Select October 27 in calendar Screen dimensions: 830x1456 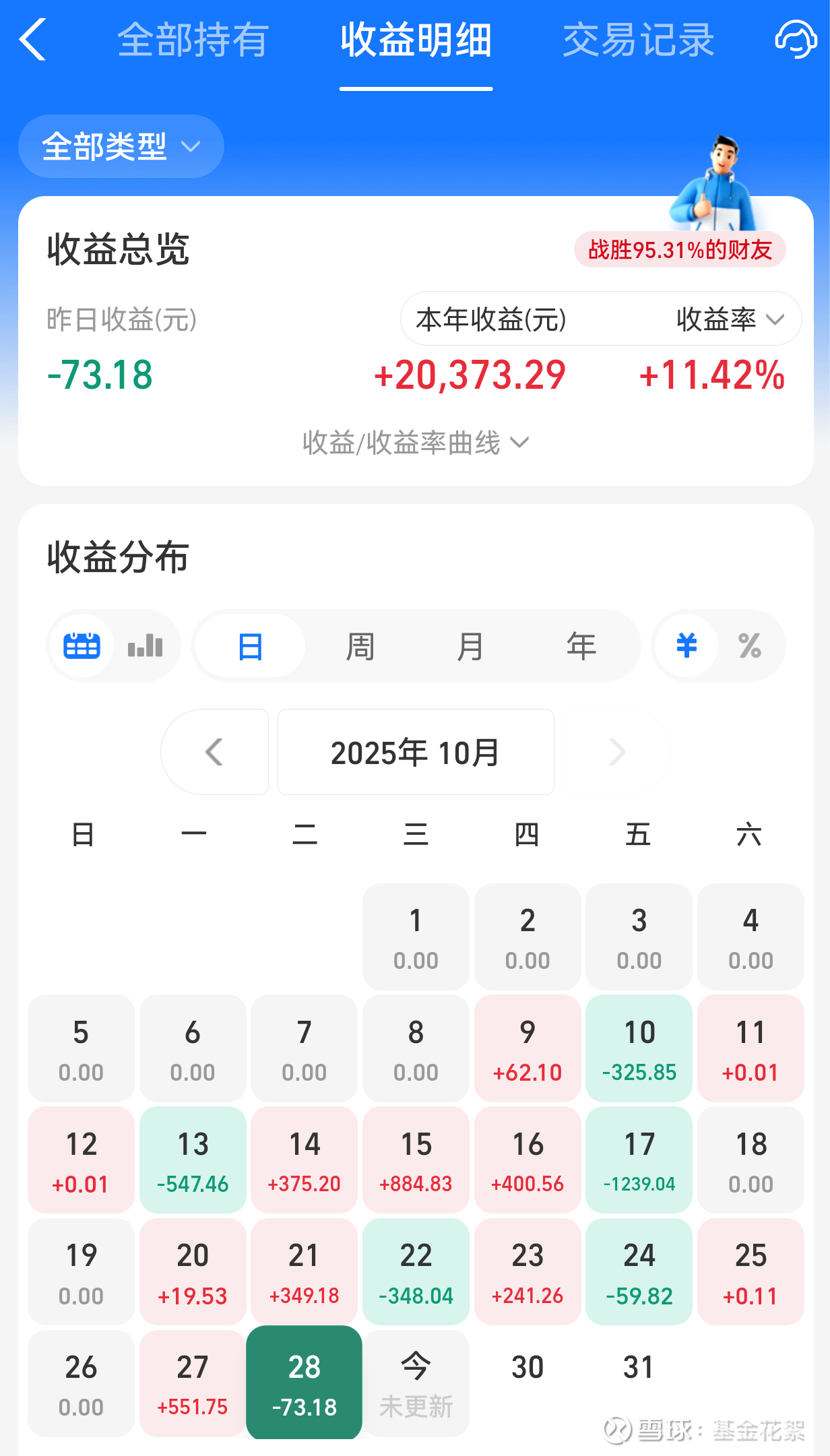(193, 1383)
